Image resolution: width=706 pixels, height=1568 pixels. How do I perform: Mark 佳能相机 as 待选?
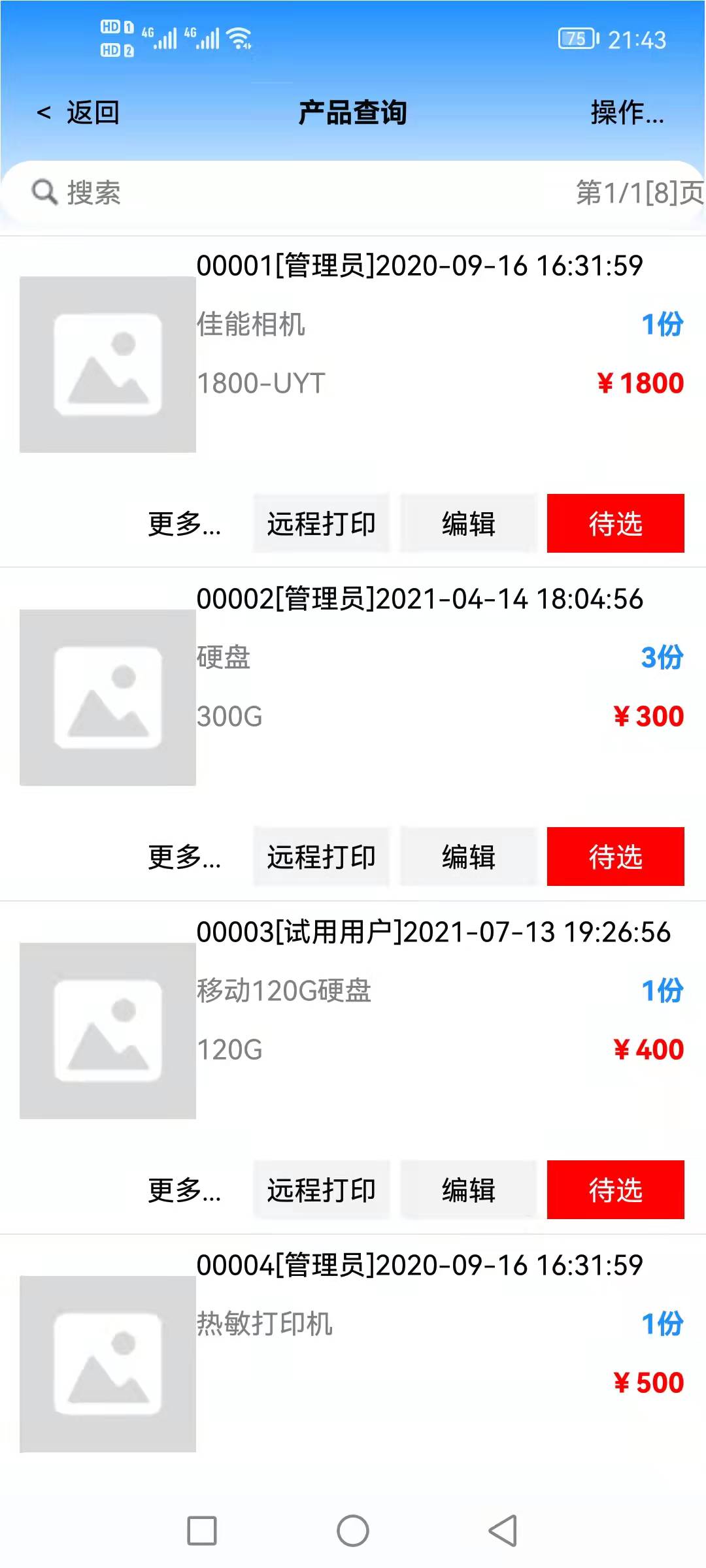tap(616, 523)
